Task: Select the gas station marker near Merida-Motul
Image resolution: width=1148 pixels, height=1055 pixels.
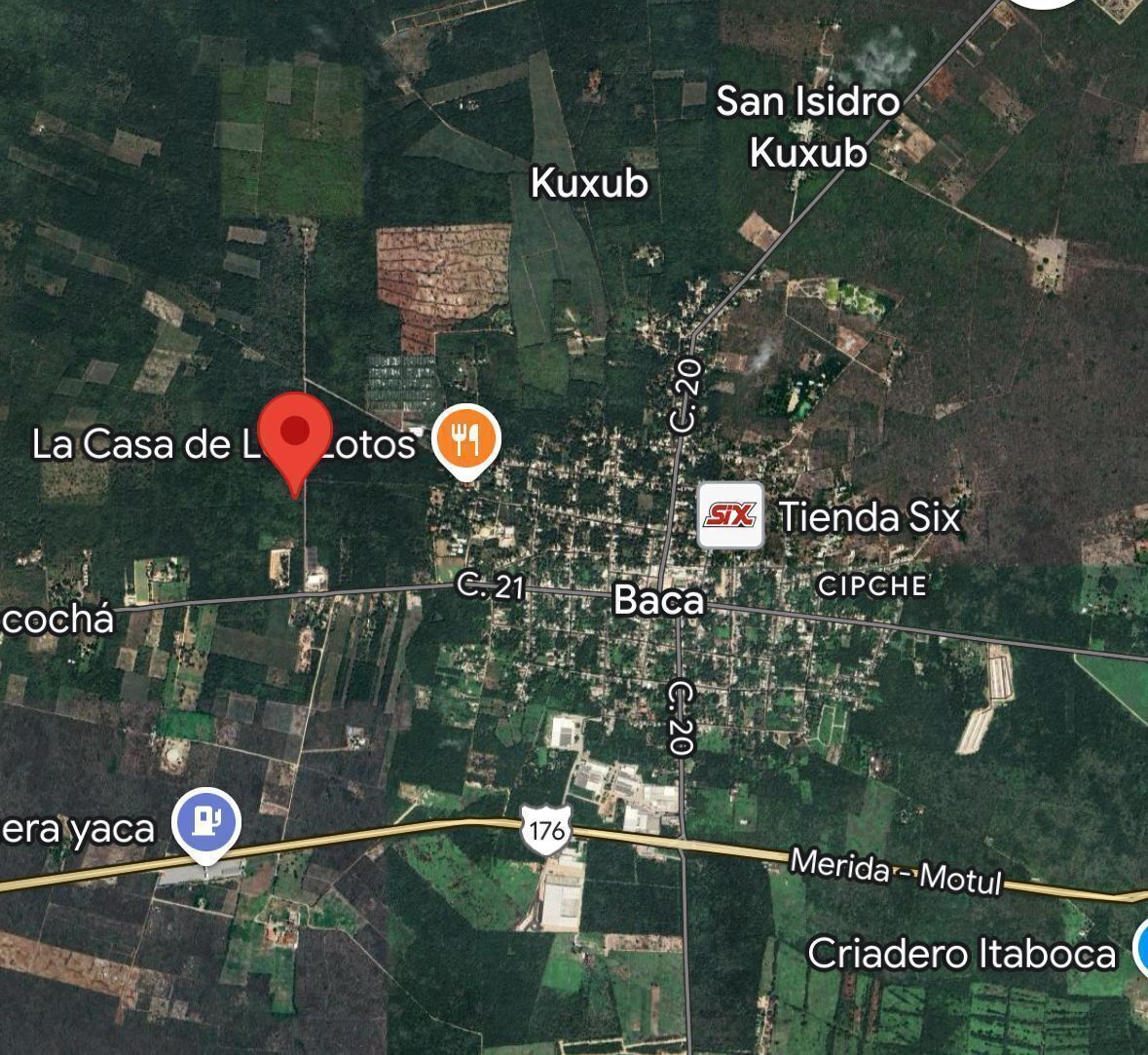Action: (205, 821)
